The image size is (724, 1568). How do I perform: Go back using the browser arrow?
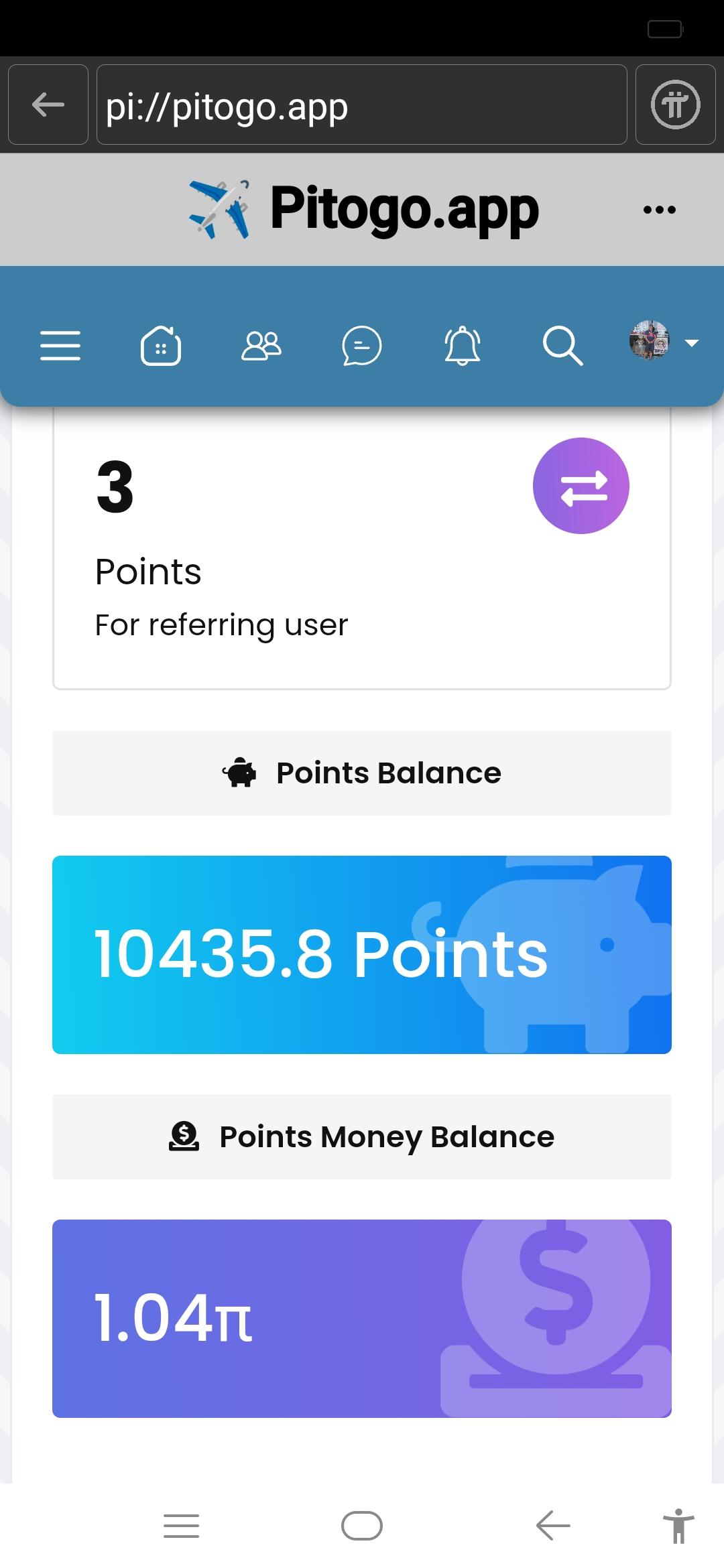48,105
